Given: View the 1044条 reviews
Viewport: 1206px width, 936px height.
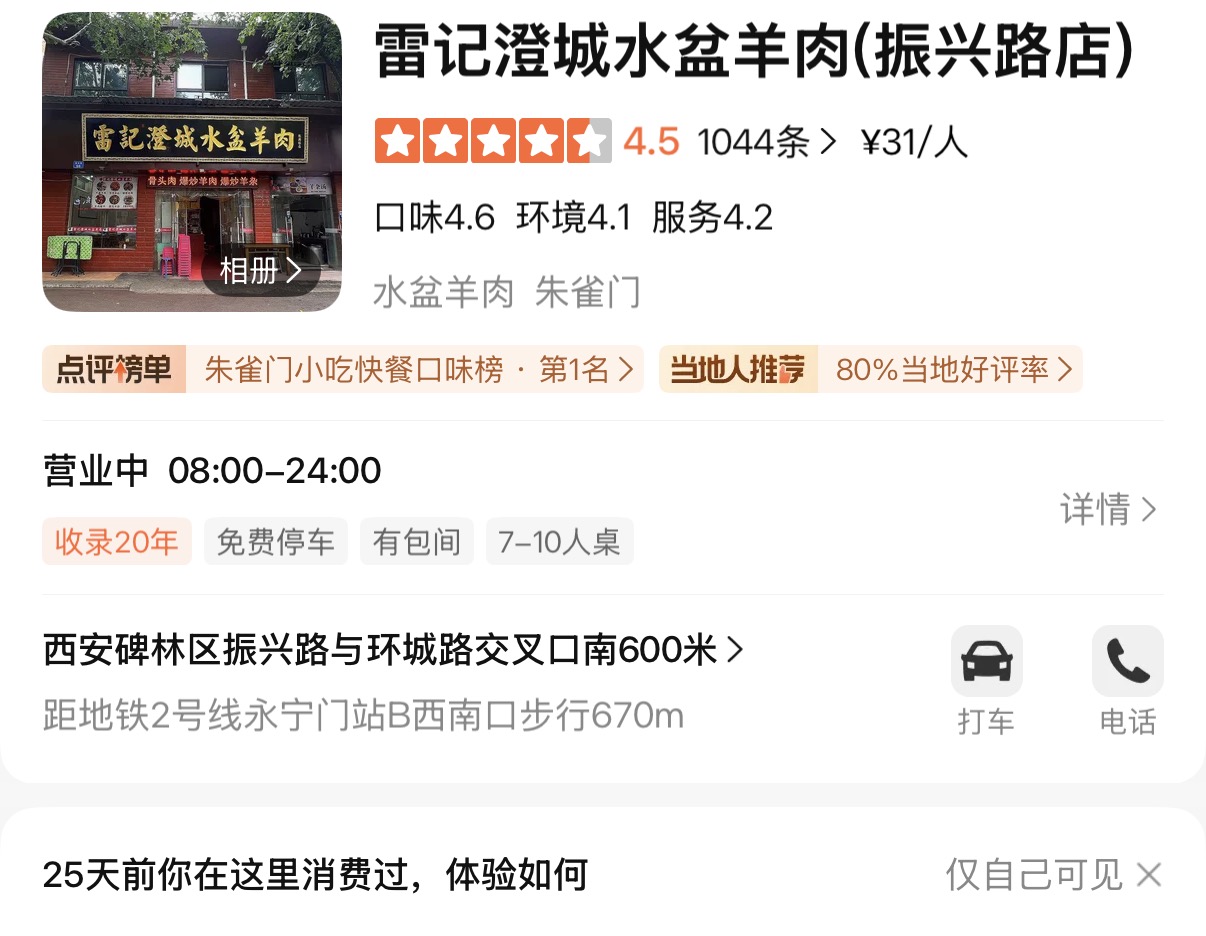Looking at the screenshot, I should point(766,142).
